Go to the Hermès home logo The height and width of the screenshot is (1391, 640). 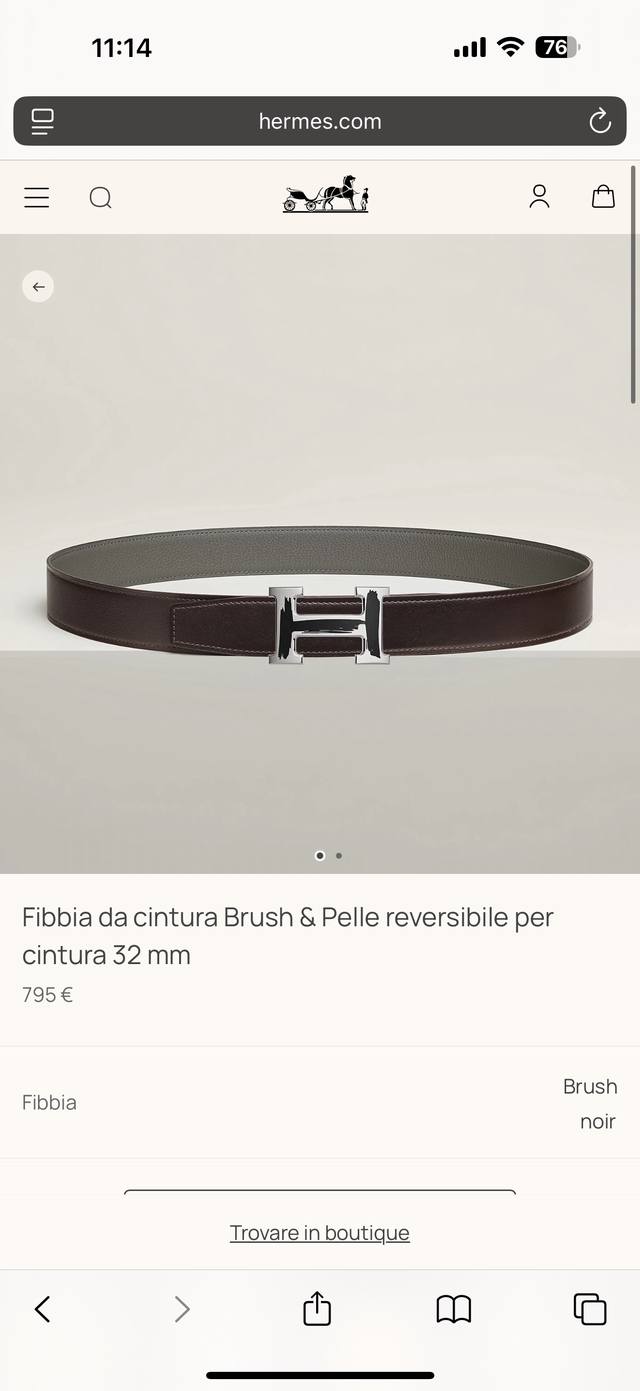click(325, 194)
